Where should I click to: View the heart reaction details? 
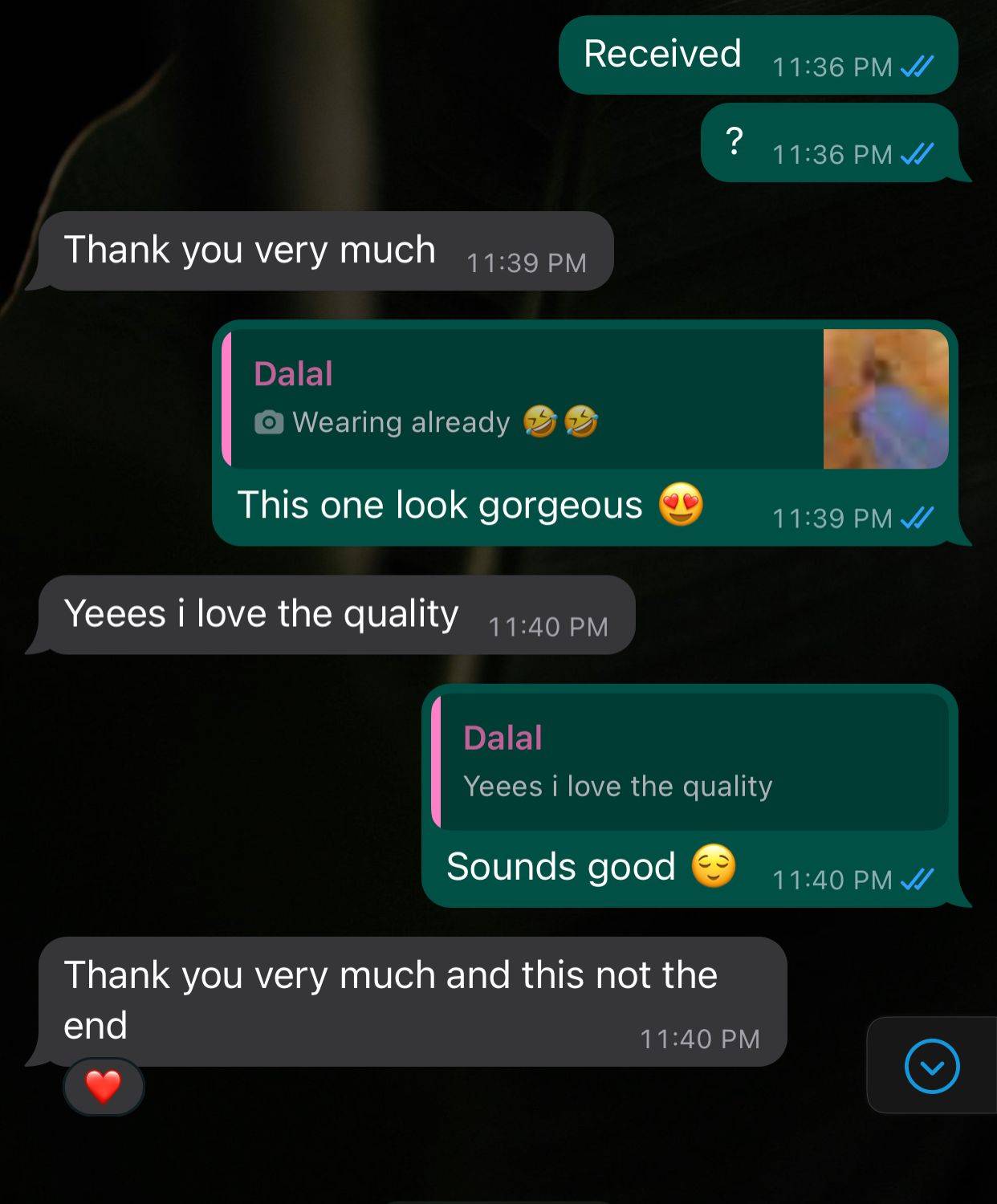tap(104, 1087)
